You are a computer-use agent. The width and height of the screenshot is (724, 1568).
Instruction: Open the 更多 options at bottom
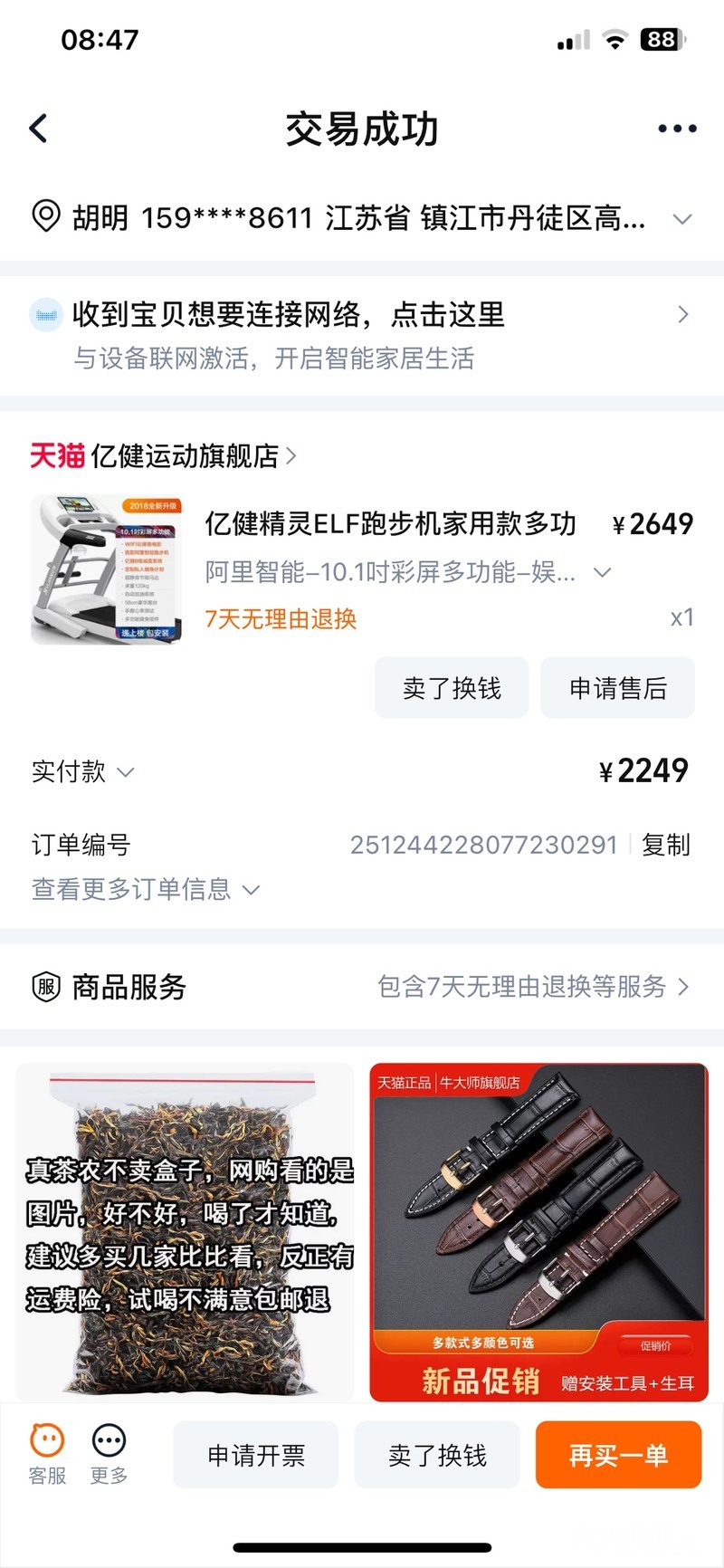[x=109, y=1454]
